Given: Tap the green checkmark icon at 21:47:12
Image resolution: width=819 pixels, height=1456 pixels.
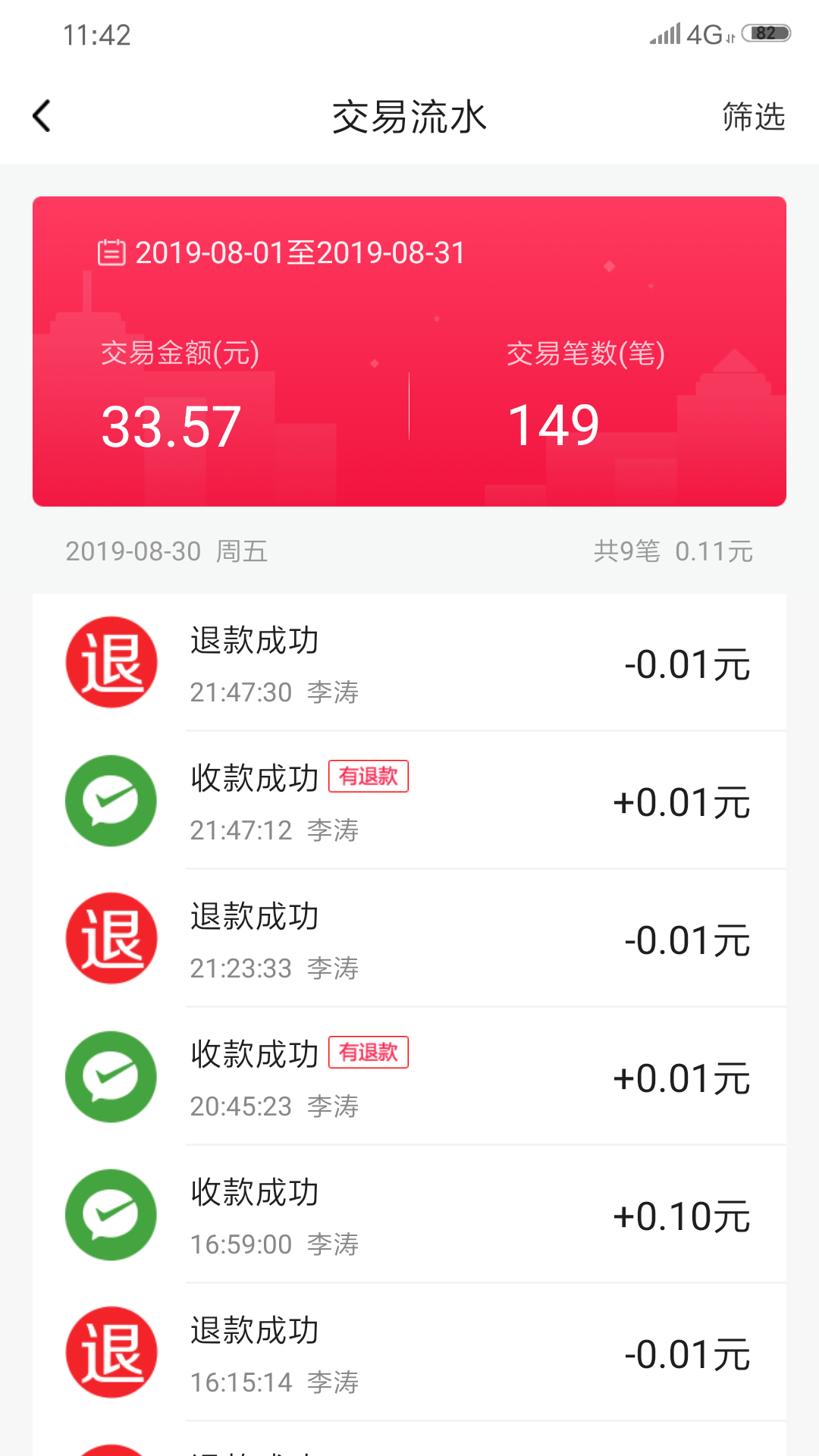Looking at the screenshot, I should click(x=111, y=801).
